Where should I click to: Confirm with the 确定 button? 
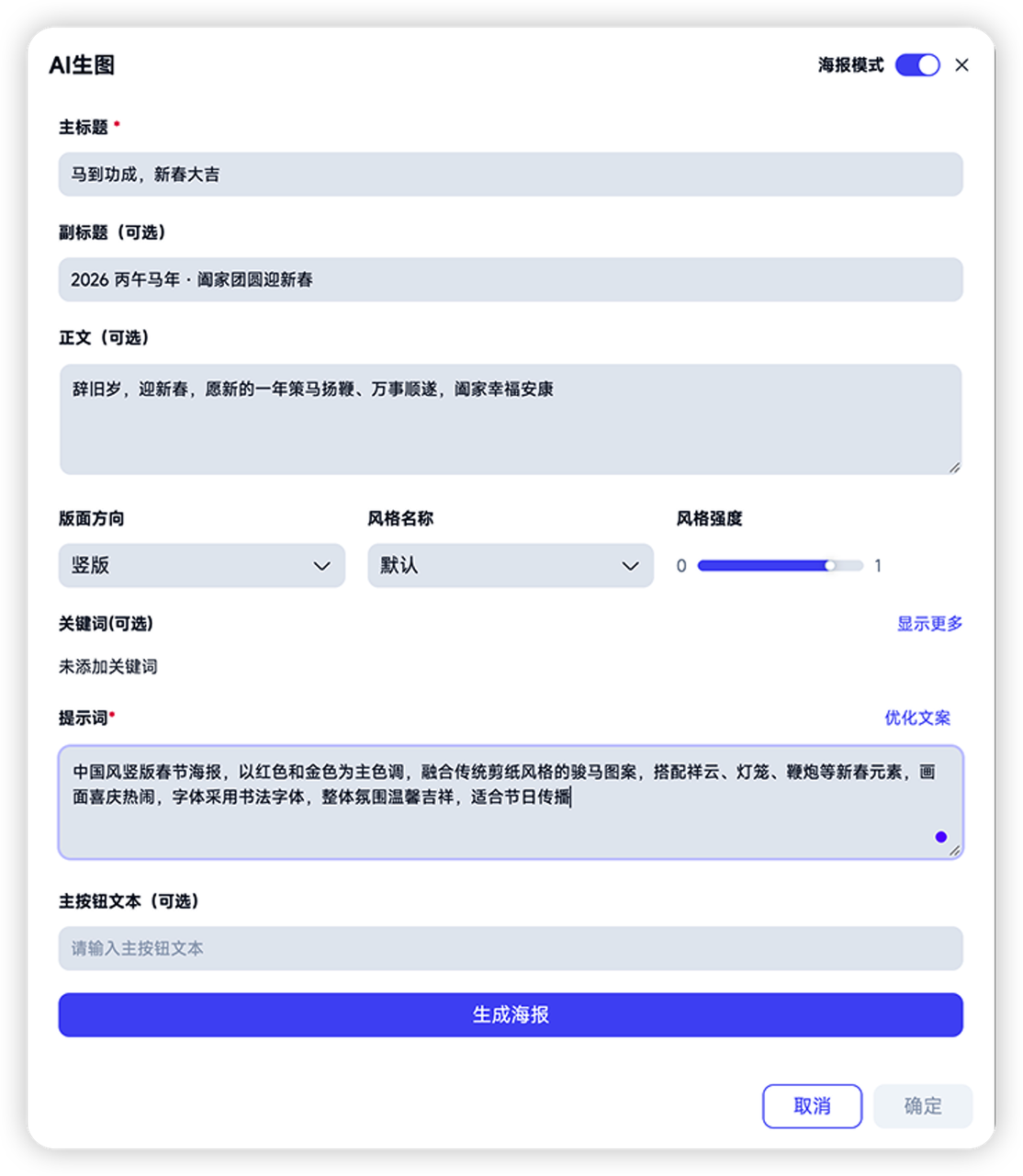pyautogui.click(x=922, y=1106)
